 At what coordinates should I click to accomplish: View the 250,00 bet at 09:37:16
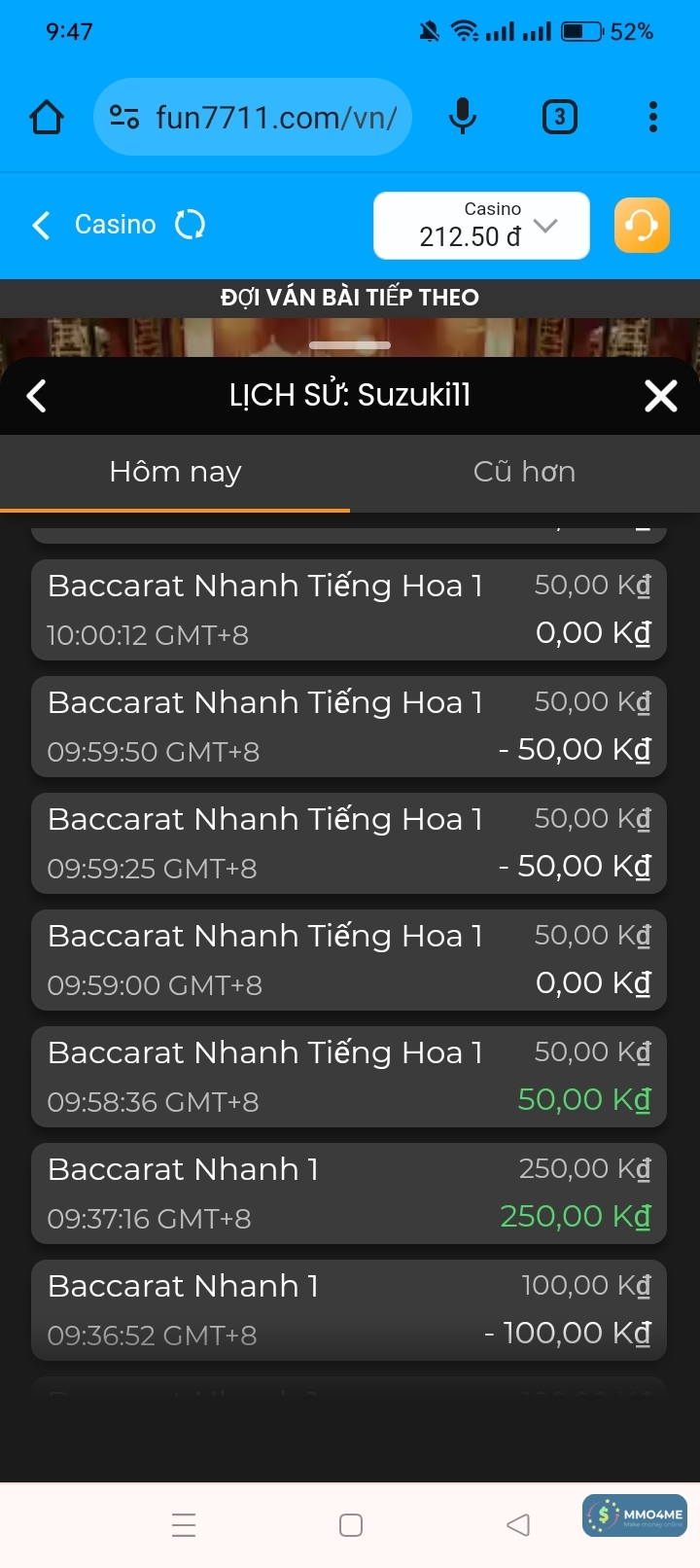349,1194
